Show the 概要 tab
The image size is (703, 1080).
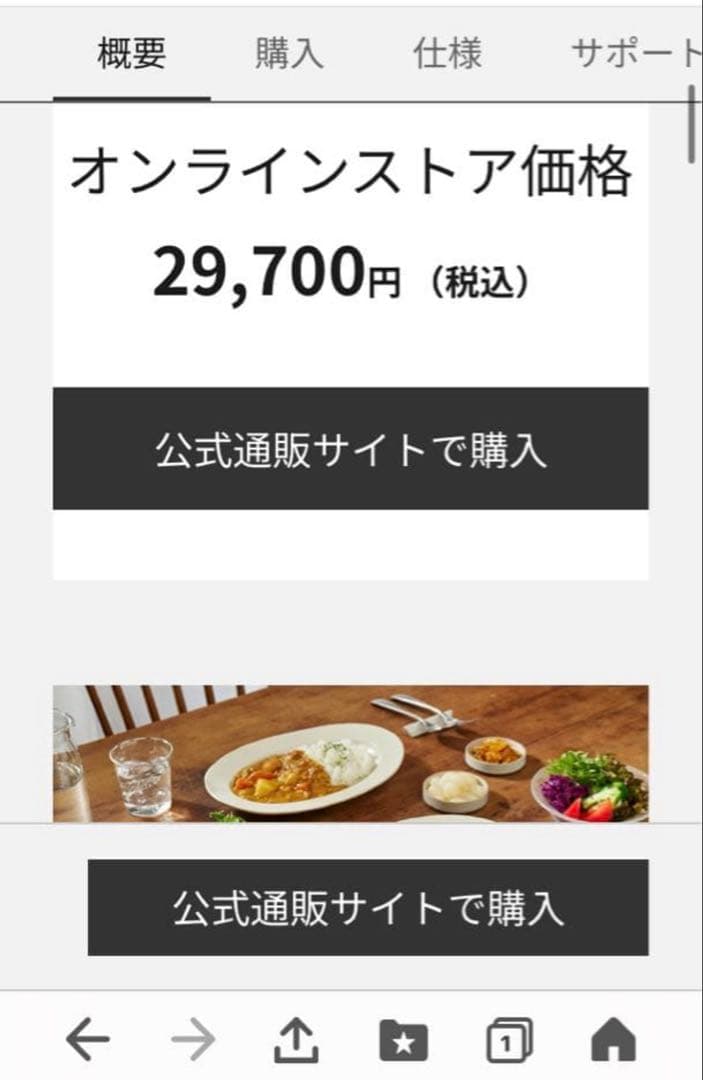(x=131, y=54)
